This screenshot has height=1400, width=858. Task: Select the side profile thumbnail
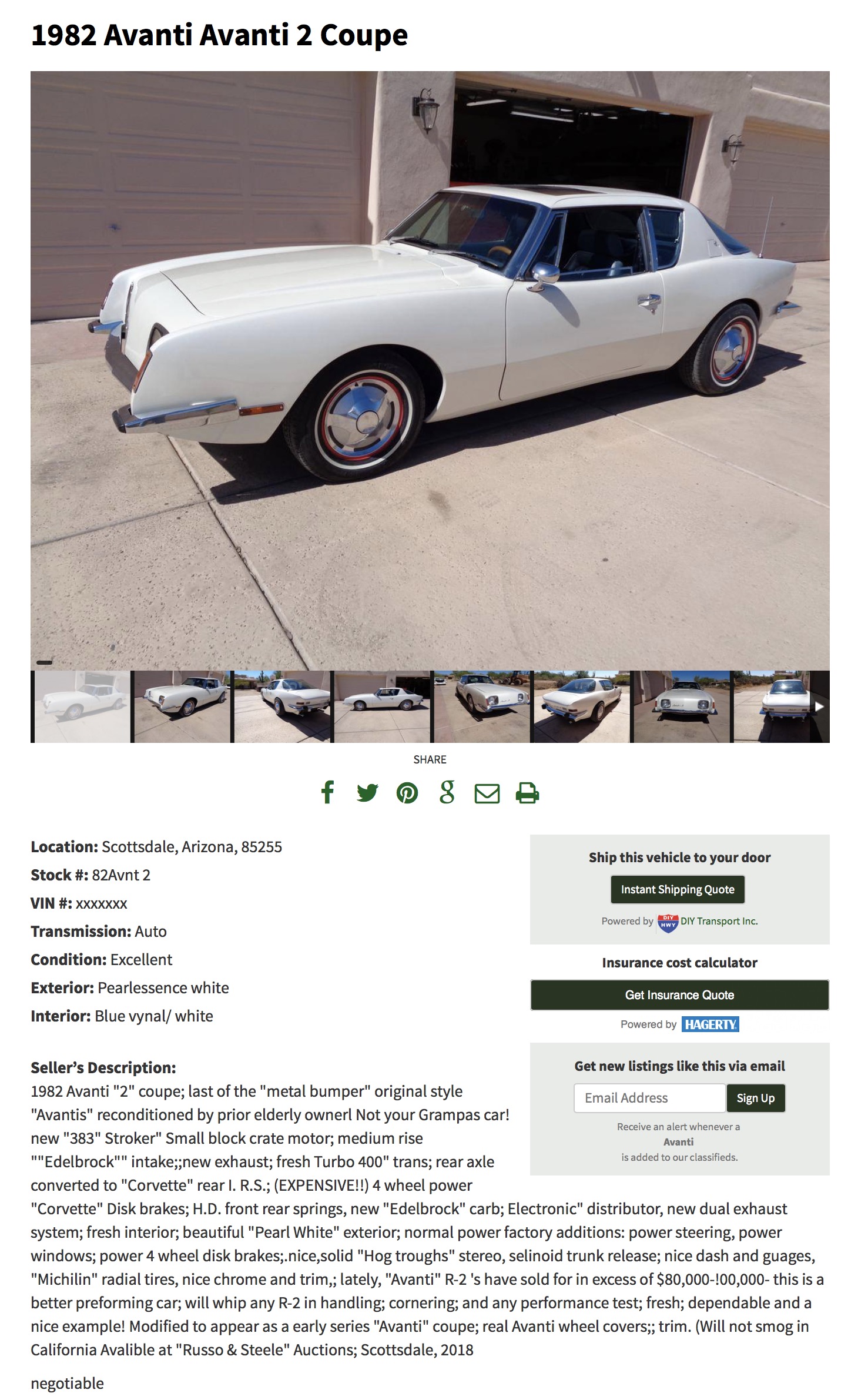[x=382, y=706]
